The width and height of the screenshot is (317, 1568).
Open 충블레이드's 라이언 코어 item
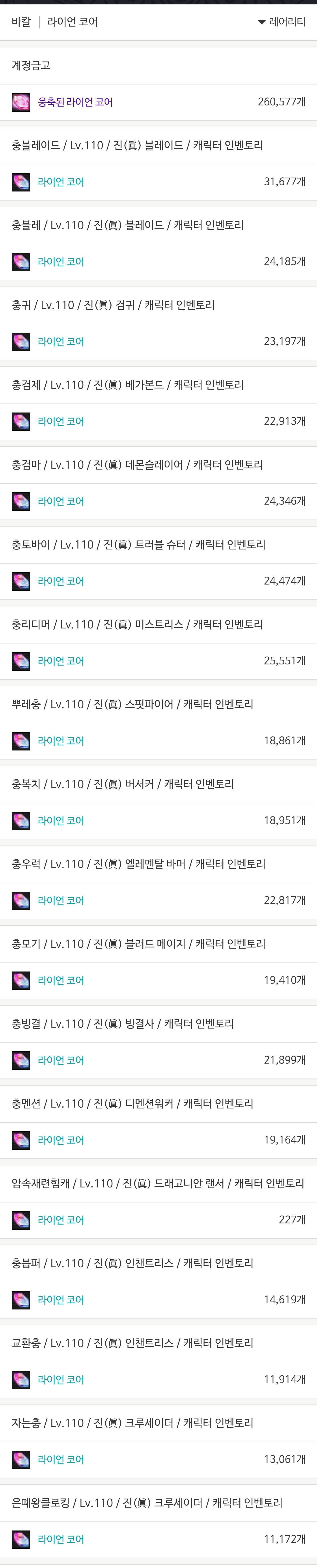click(x=61, y=181)
